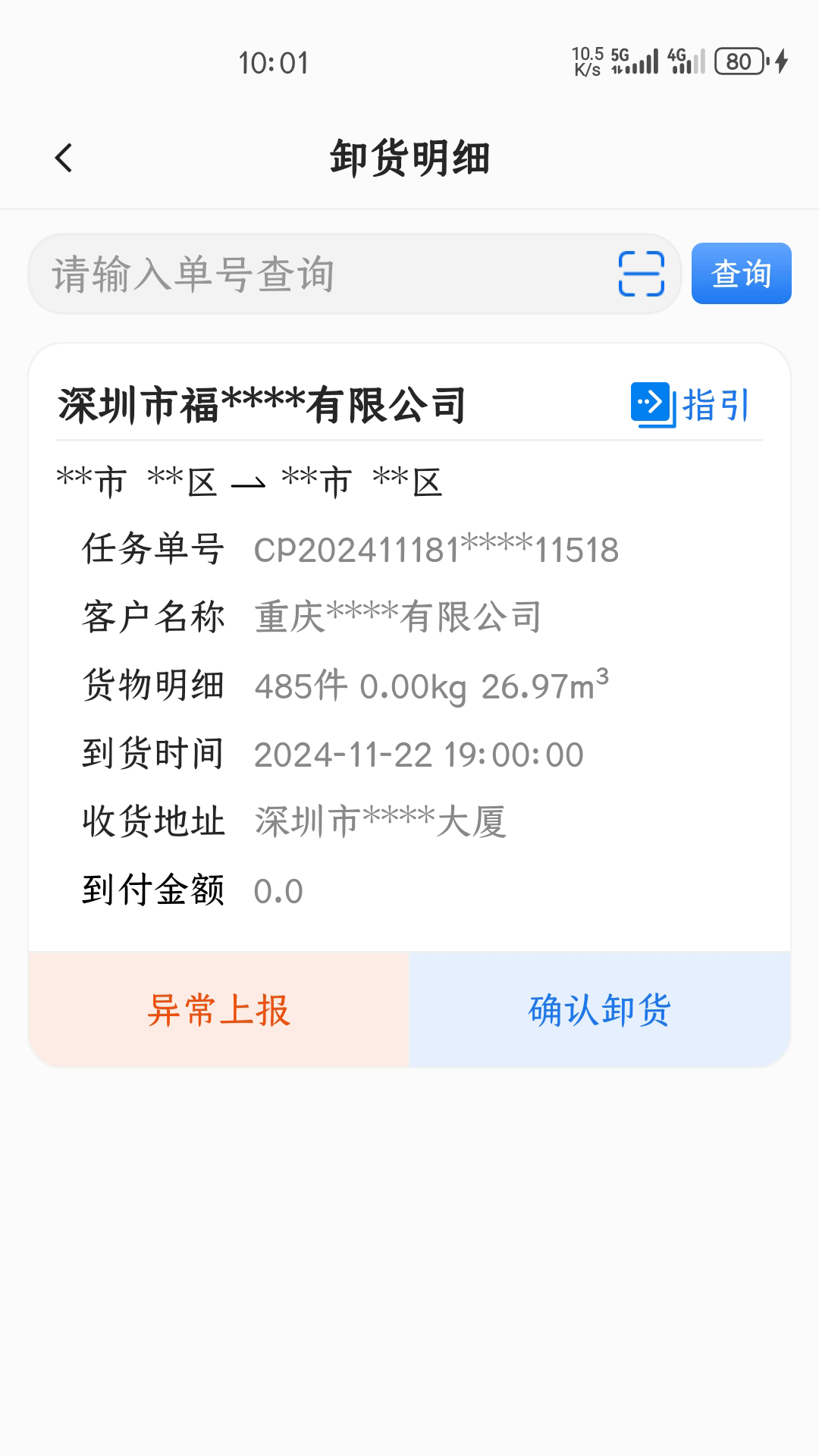Tap the 异常上报 exception report button
819x1456 pixels.
click(218, 1009)
